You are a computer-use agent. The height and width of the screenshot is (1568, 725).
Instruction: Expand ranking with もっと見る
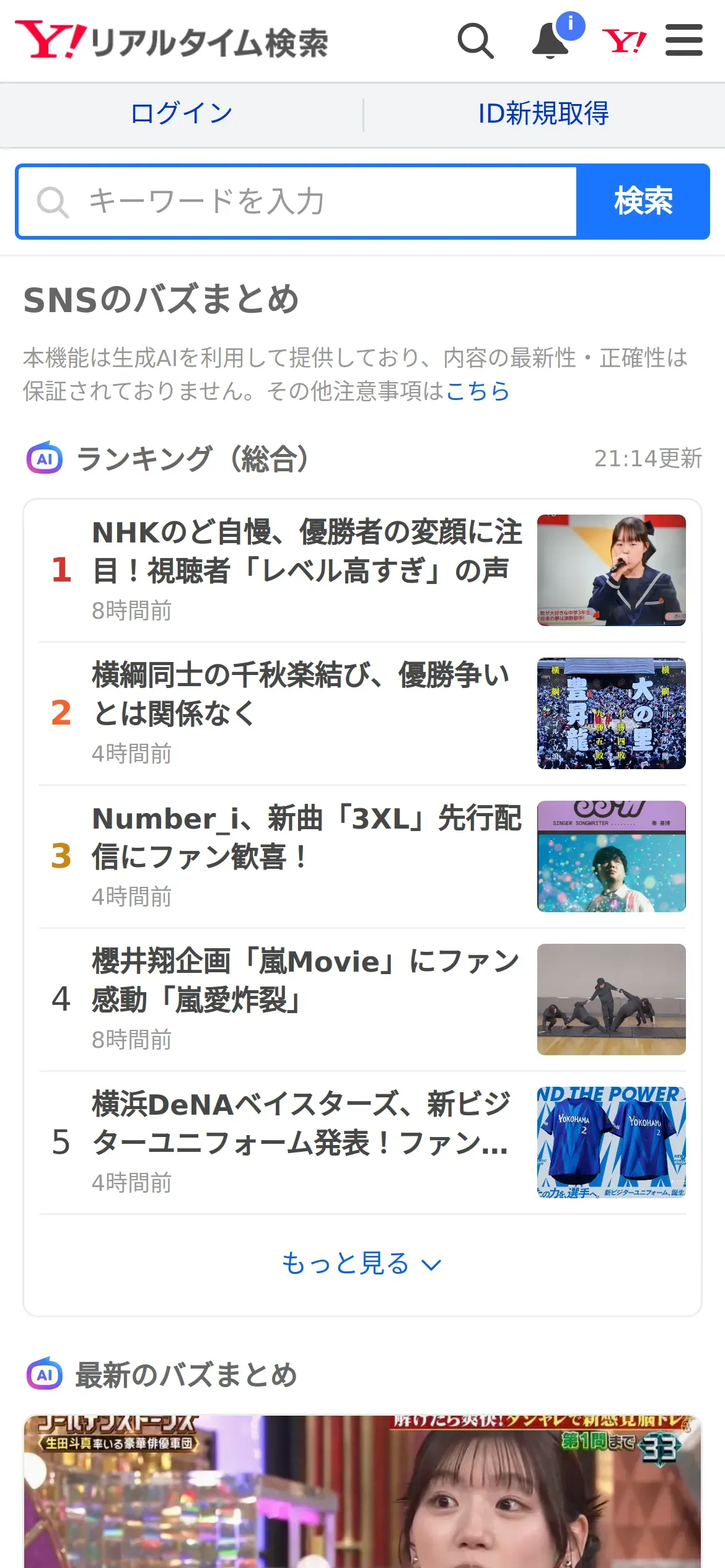tap(362, 1264)
